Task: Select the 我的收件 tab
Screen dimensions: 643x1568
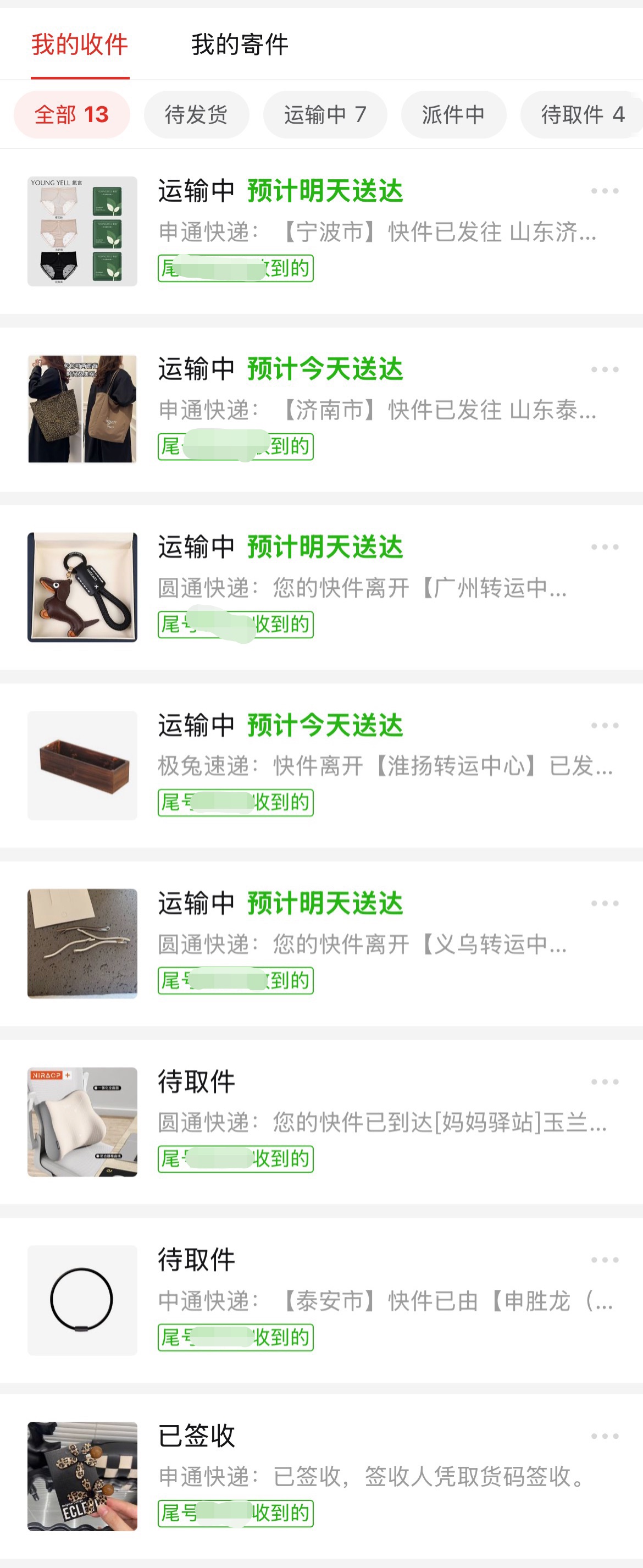Action: point(80,45)
